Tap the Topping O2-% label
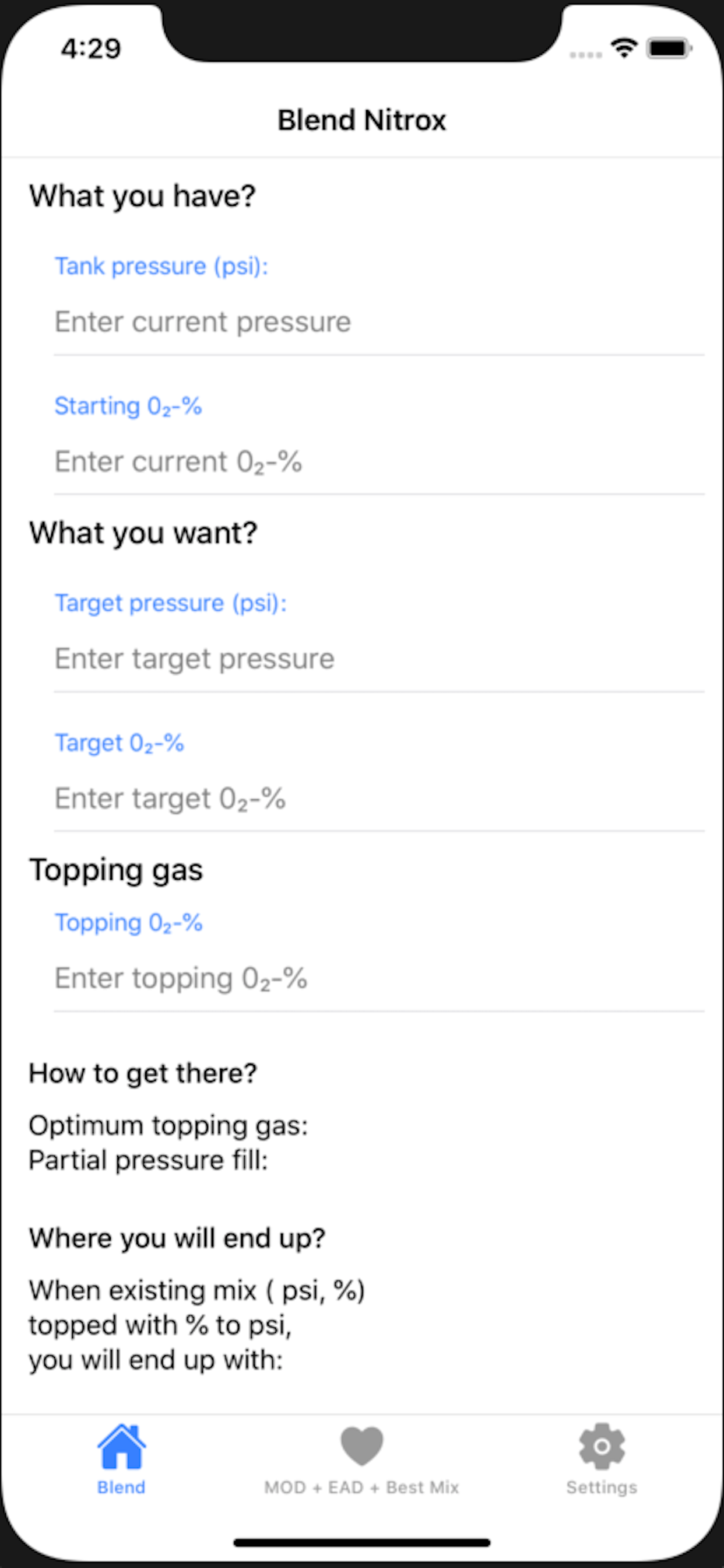 pos(129,922)
